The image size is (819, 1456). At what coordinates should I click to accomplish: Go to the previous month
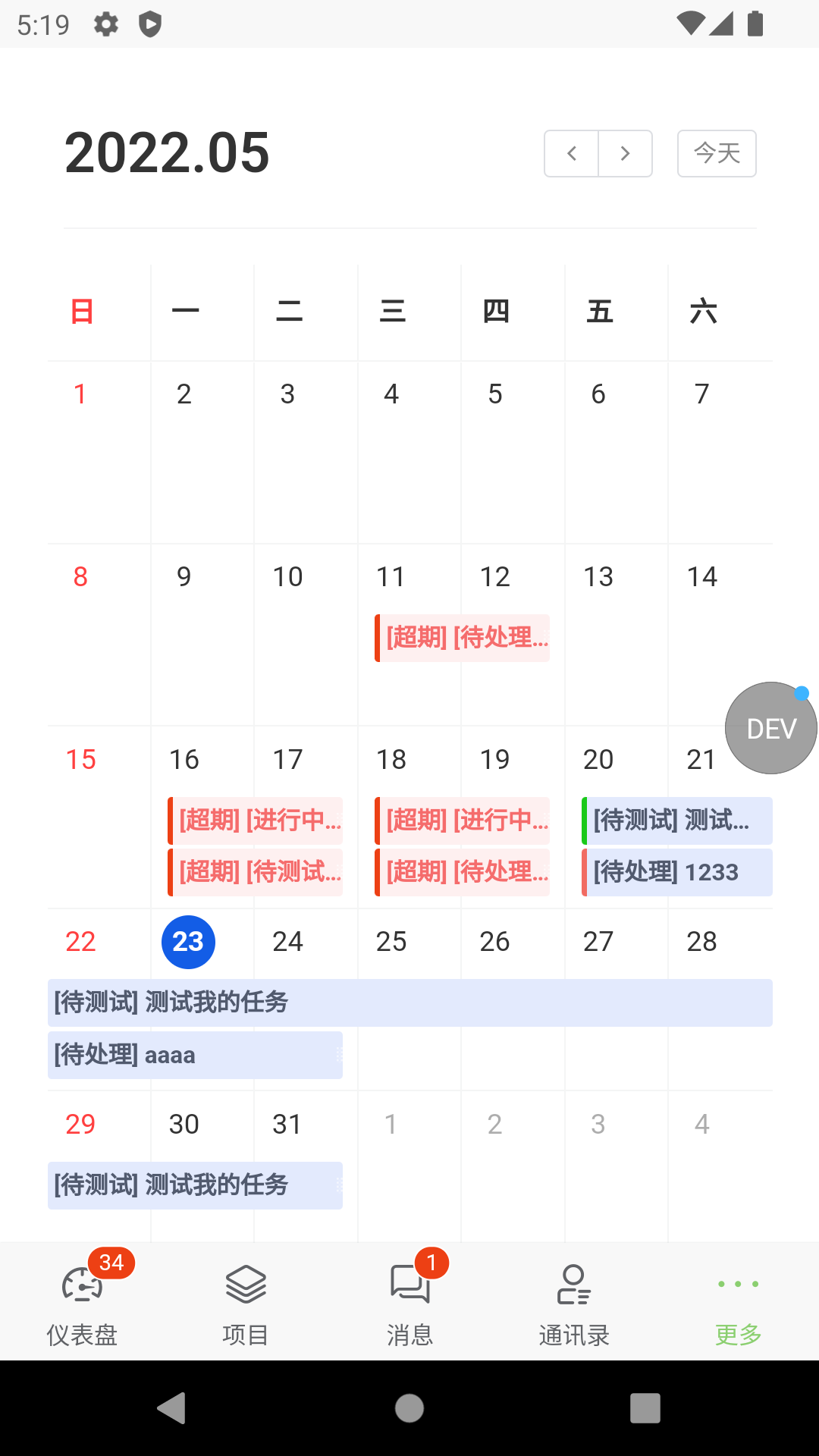572,153
